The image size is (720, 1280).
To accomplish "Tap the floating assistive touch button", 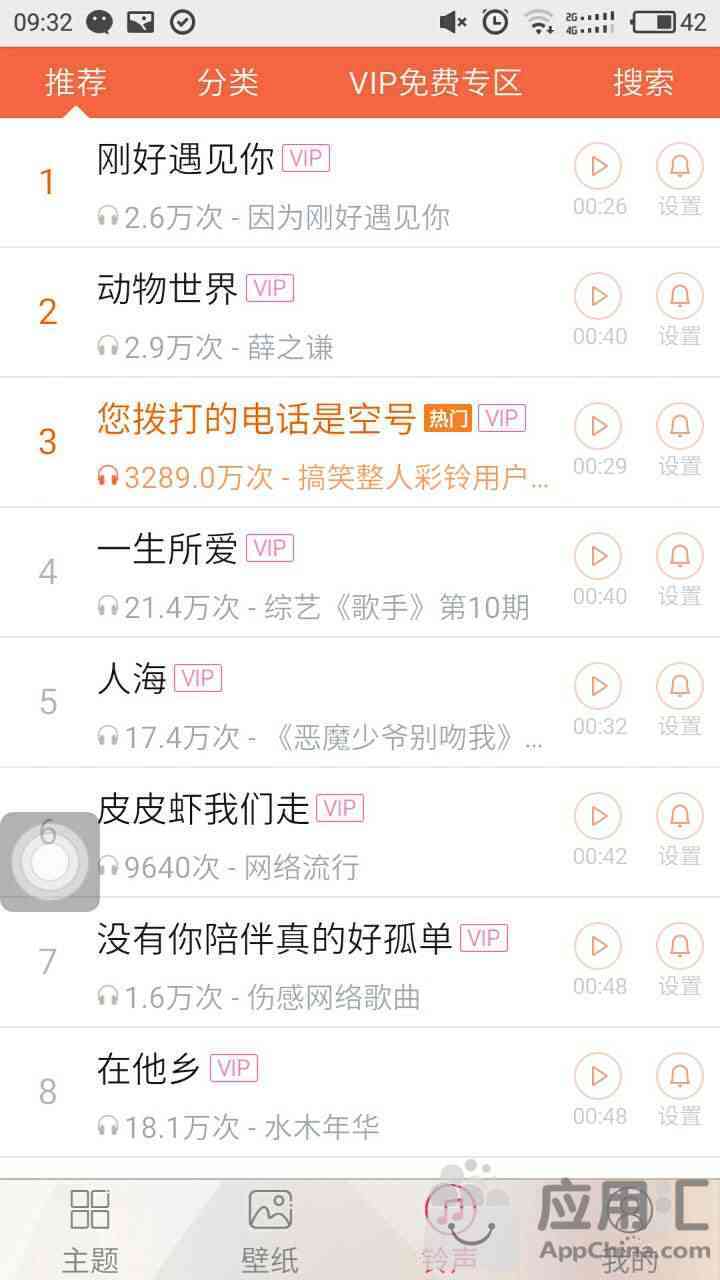I will point(50,861).
